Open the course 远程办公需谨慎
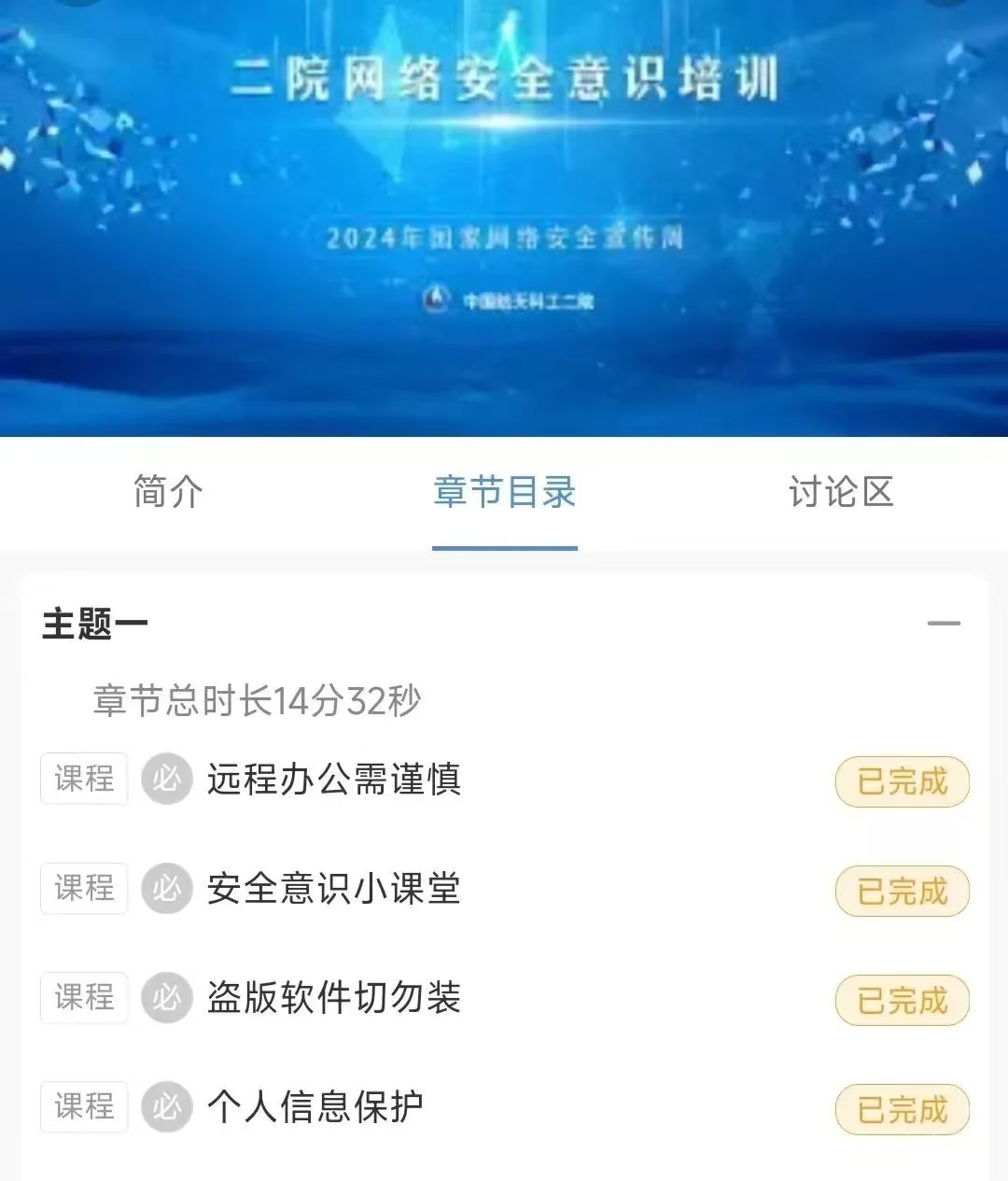 click(333, 780)
